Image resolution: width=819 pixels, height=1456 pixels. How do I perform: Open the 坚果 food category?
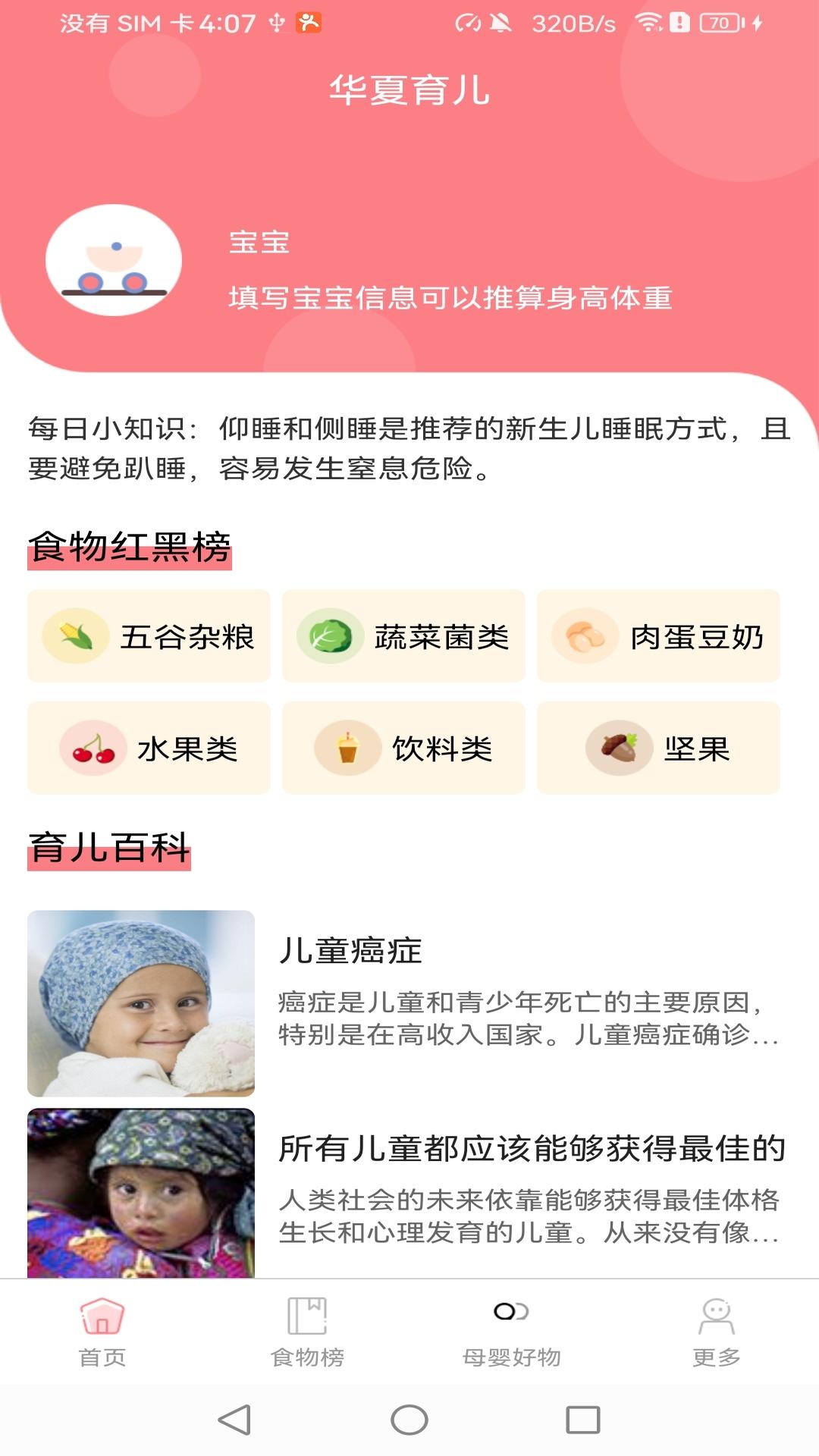click(x=658, y=748)
